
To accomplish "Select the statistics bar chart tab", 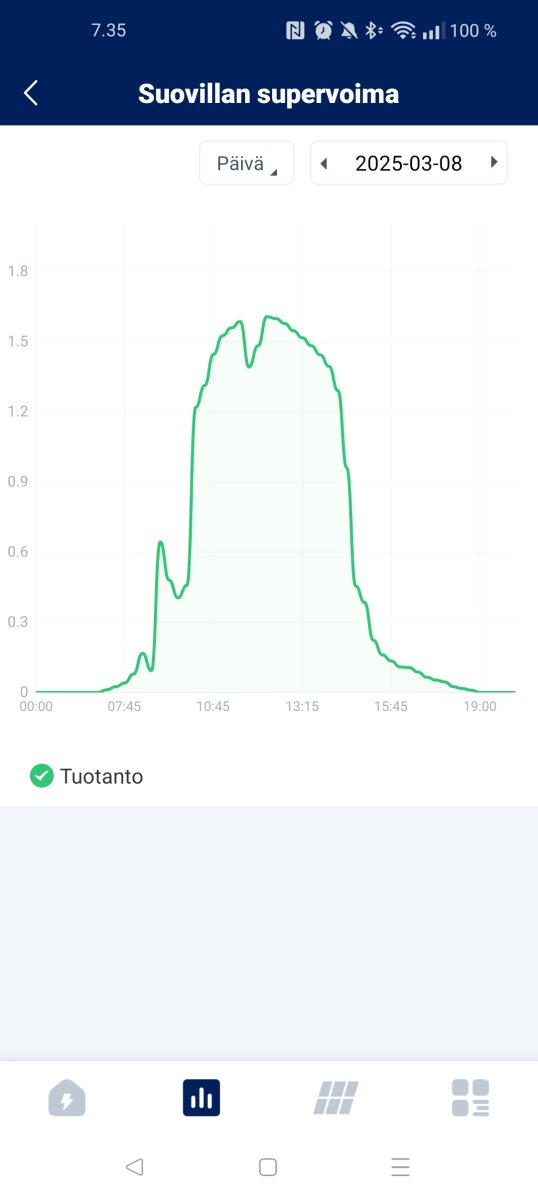I will click(x=201, y=1098).
